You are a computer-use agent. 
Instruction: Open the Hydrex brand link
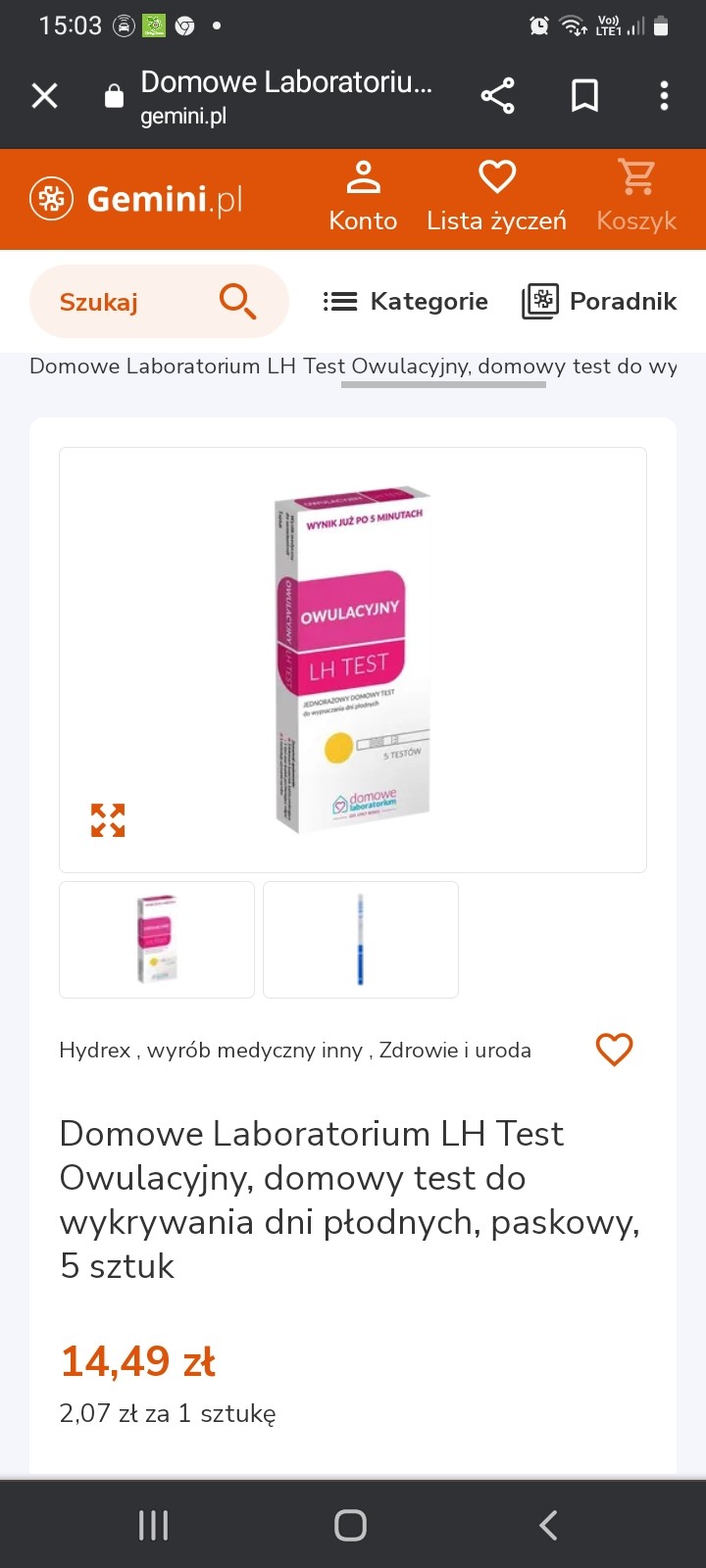94,1051
